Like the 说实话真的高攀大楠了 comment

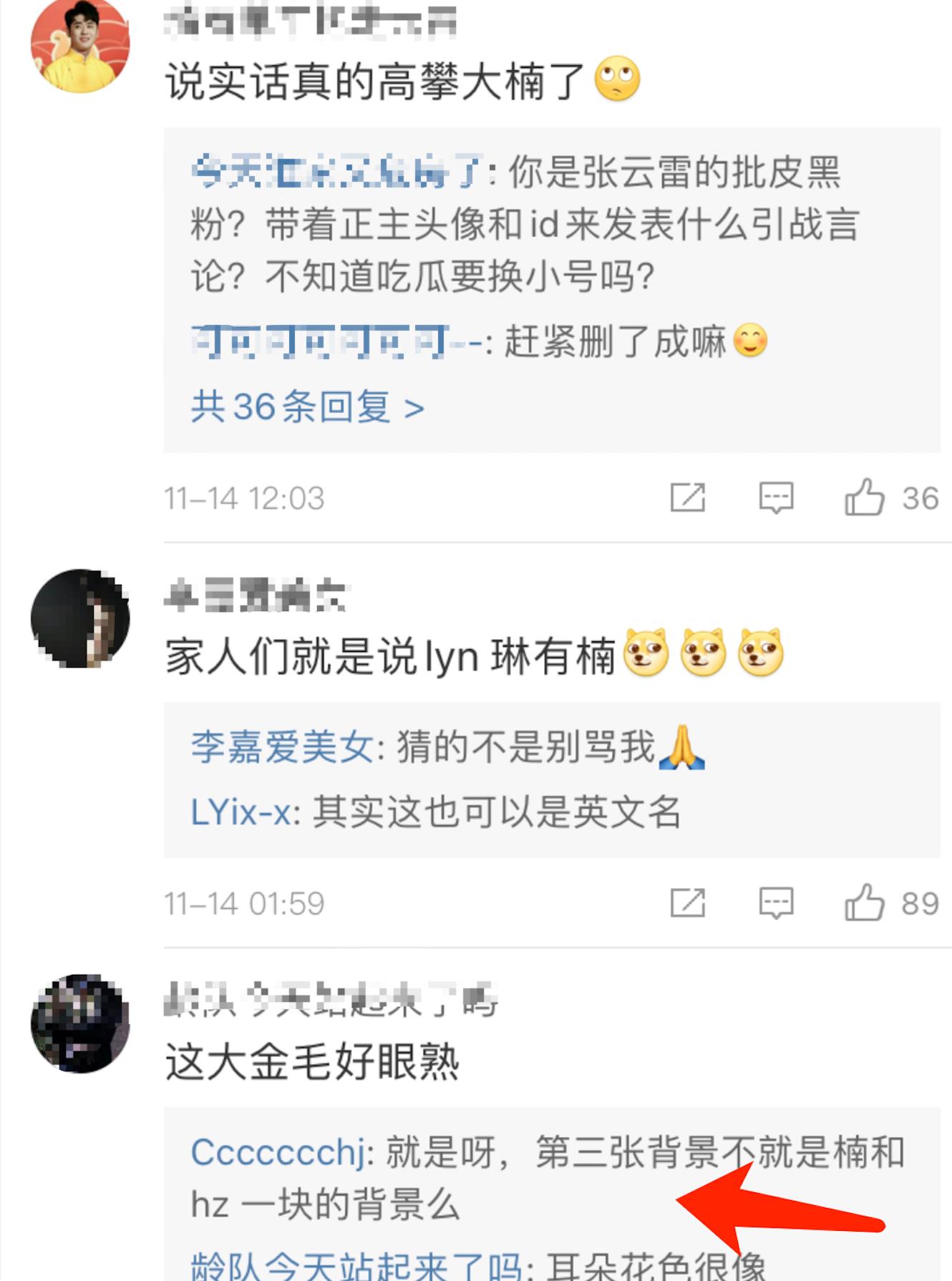pyautogui.click(x=865, y=498)
